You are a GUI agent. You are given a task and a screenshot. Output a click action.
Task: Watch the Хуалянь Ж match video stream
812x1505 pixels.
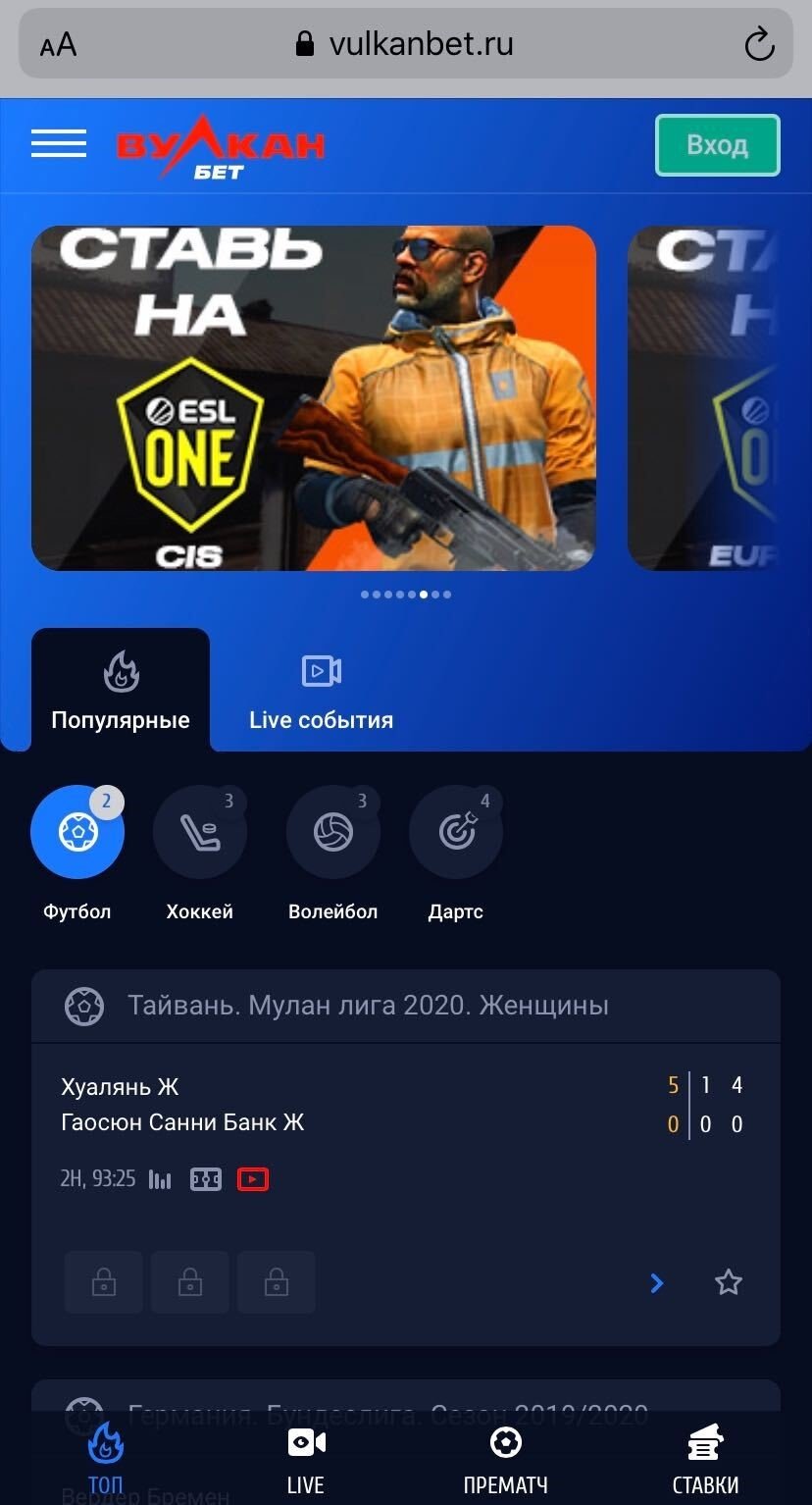[x=253, y=1179]
